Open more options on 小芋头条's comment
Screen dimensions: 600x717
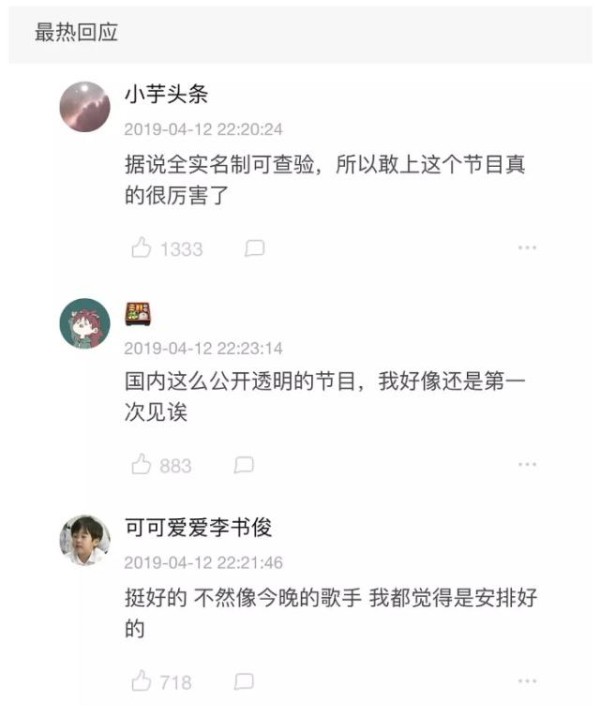527,248
